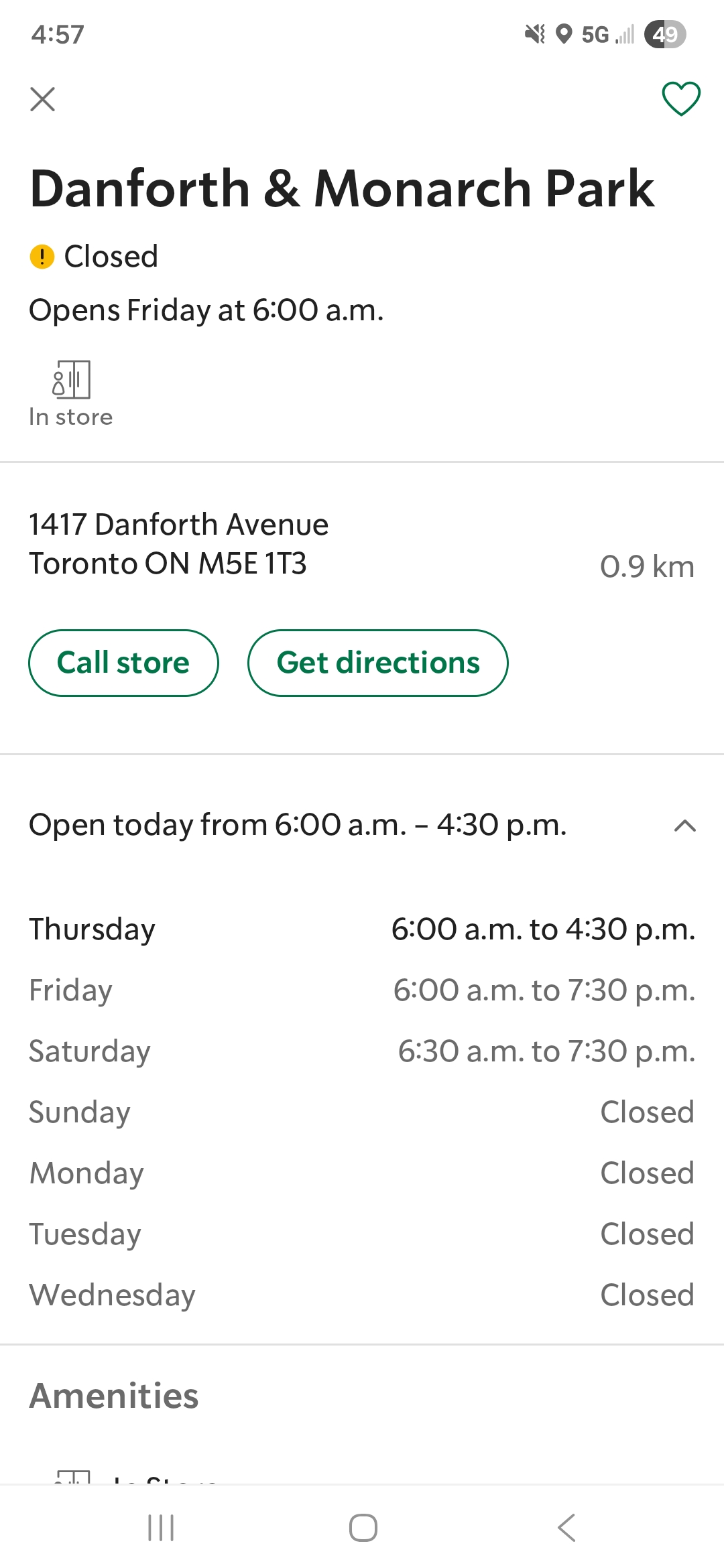The image size is (724, 1568).
Task: Select the Sunday Closed row
Action: point(362,1112)
